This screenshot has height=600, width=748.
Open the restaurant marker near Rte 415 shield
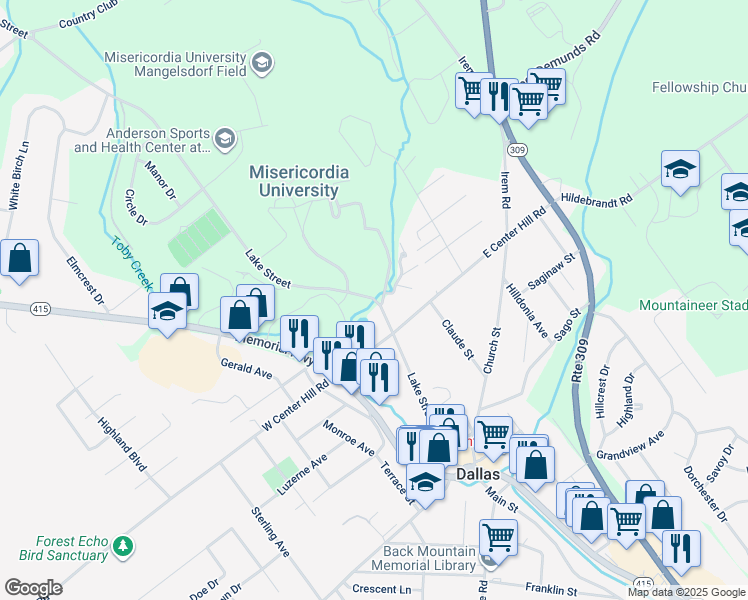pyautogui.click(x=680, y=549)
